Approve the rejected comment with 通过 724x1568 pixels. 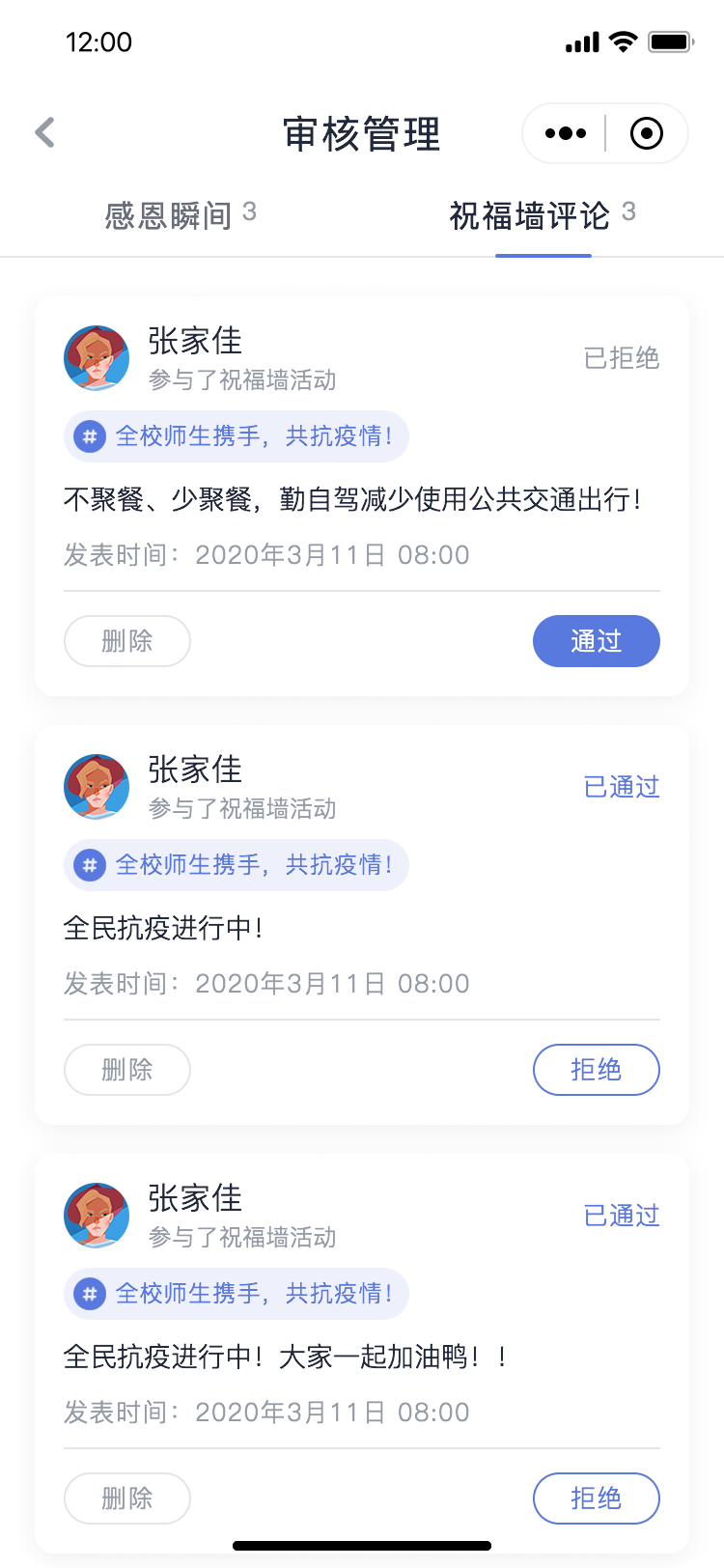597,641
